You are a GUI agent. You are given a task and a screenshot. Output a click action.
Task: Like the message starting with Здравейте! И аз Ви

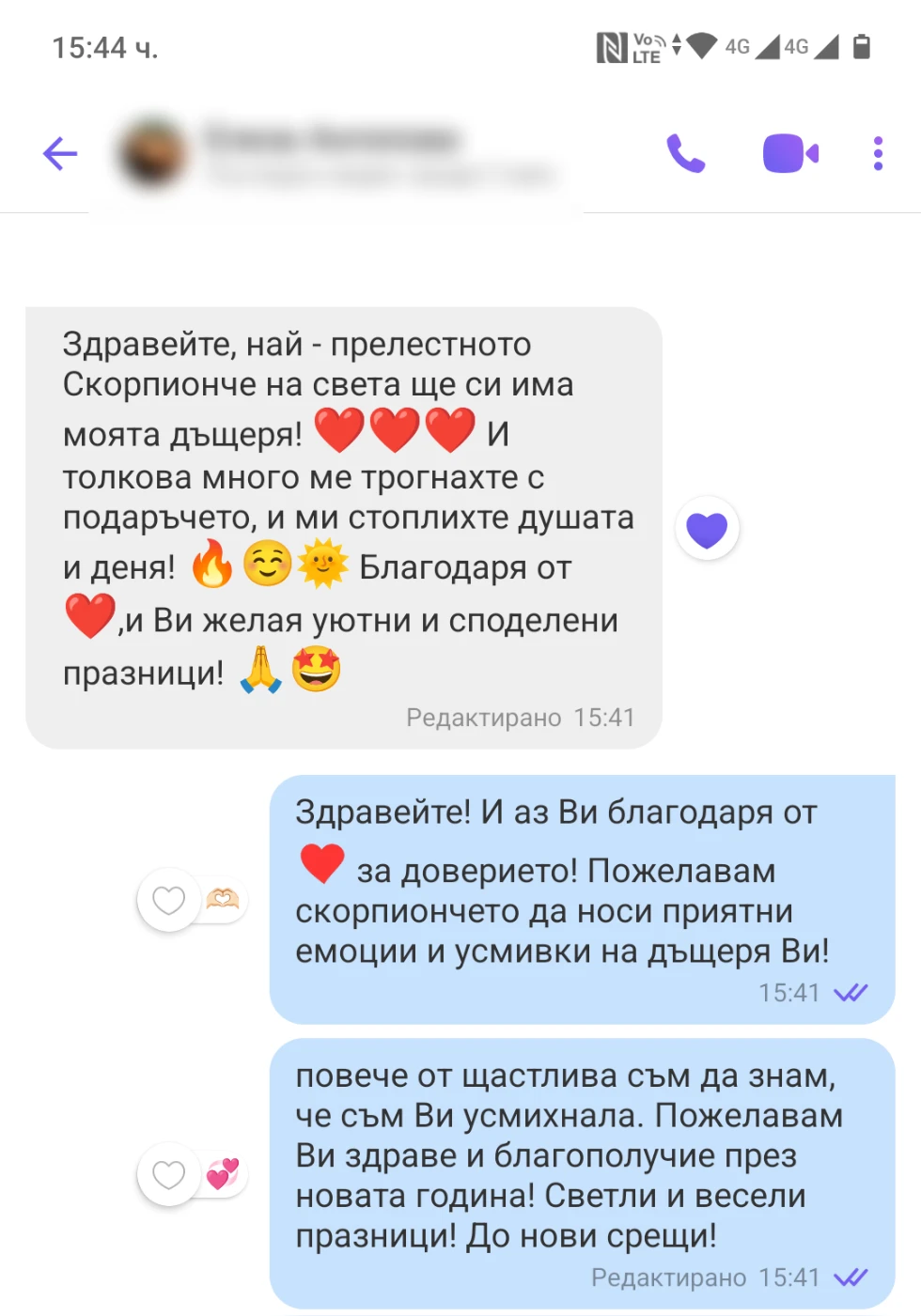click(x=169, y=900)
